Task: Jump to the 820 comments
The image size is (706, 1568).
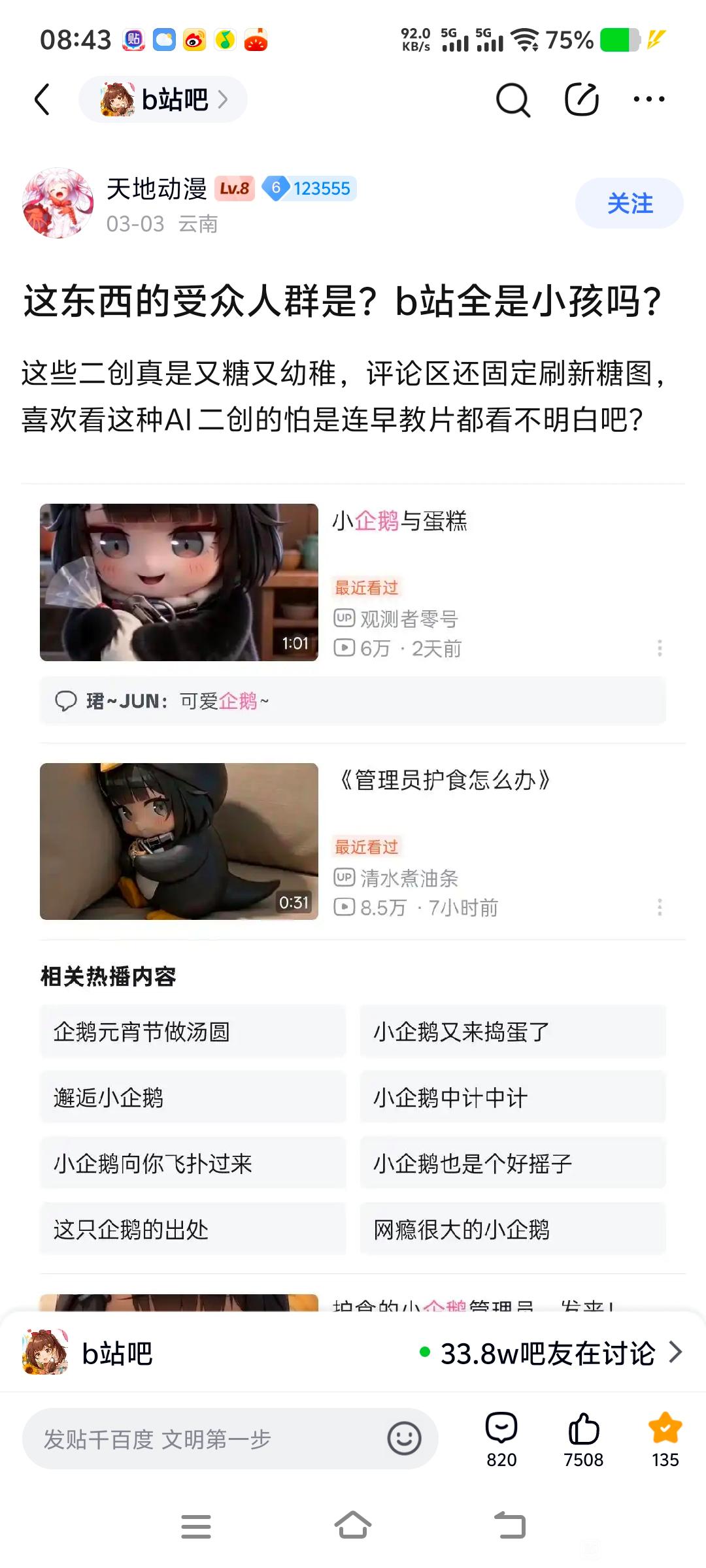Action: coord(501,1439)
